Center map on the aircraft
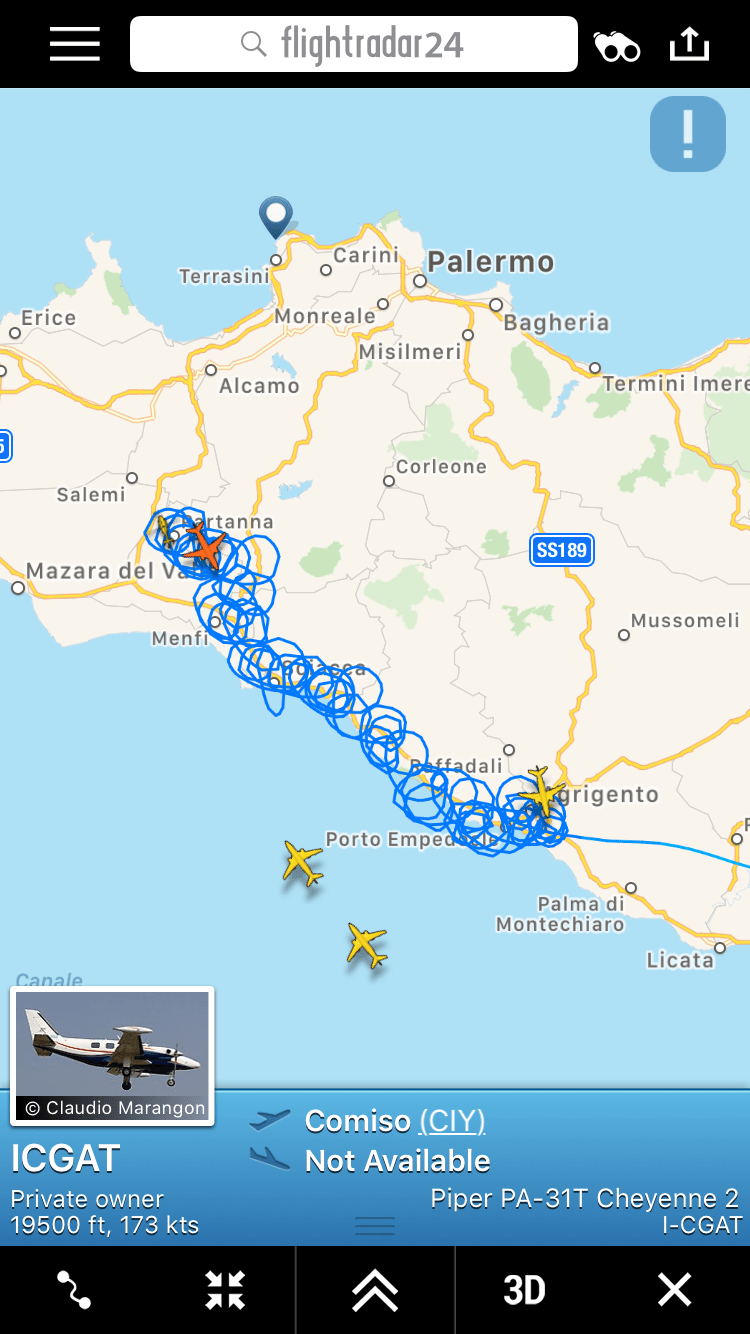The height and width of the screenshot is (1334, 750). [x=225, y=1290]
